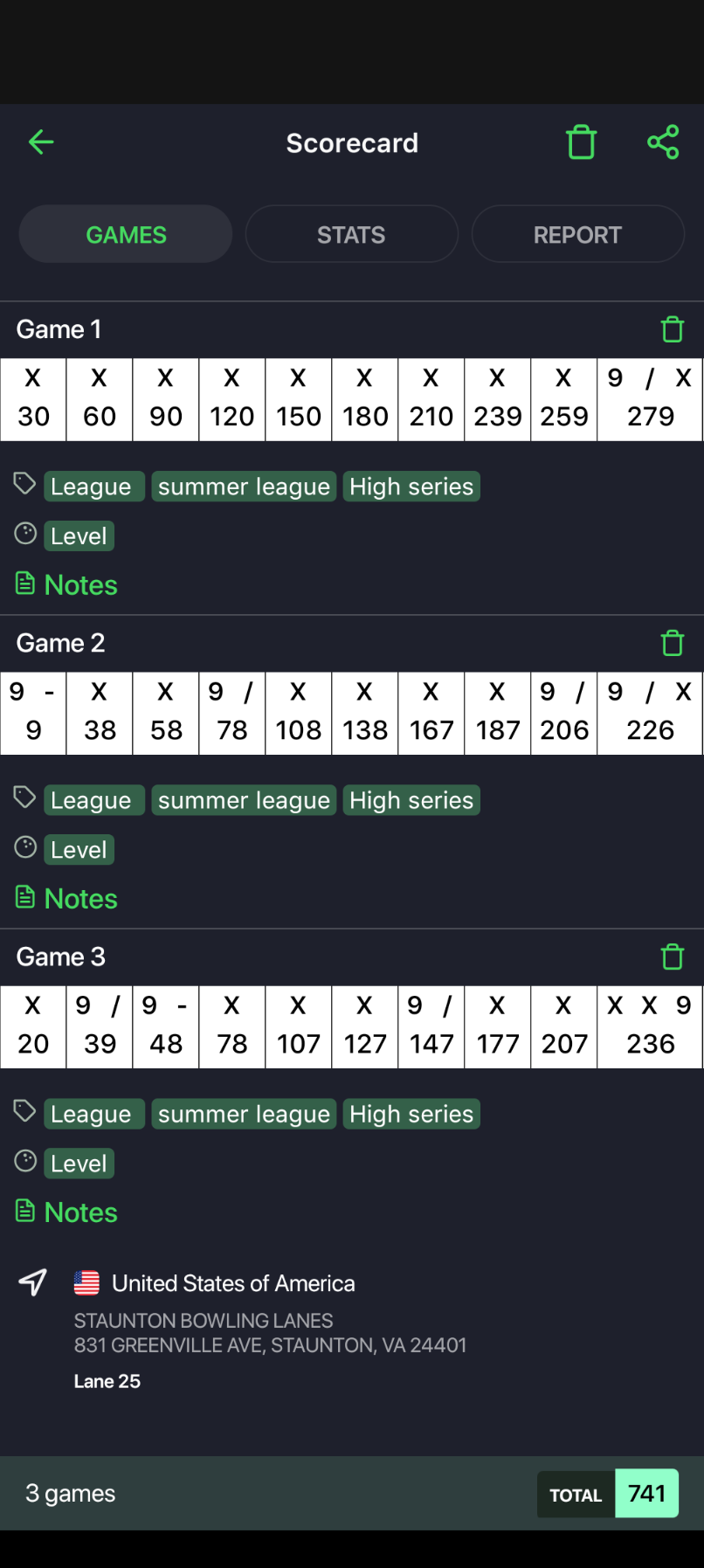
Task: Go back using the top-left arrow
Action: tap(41, 142)
